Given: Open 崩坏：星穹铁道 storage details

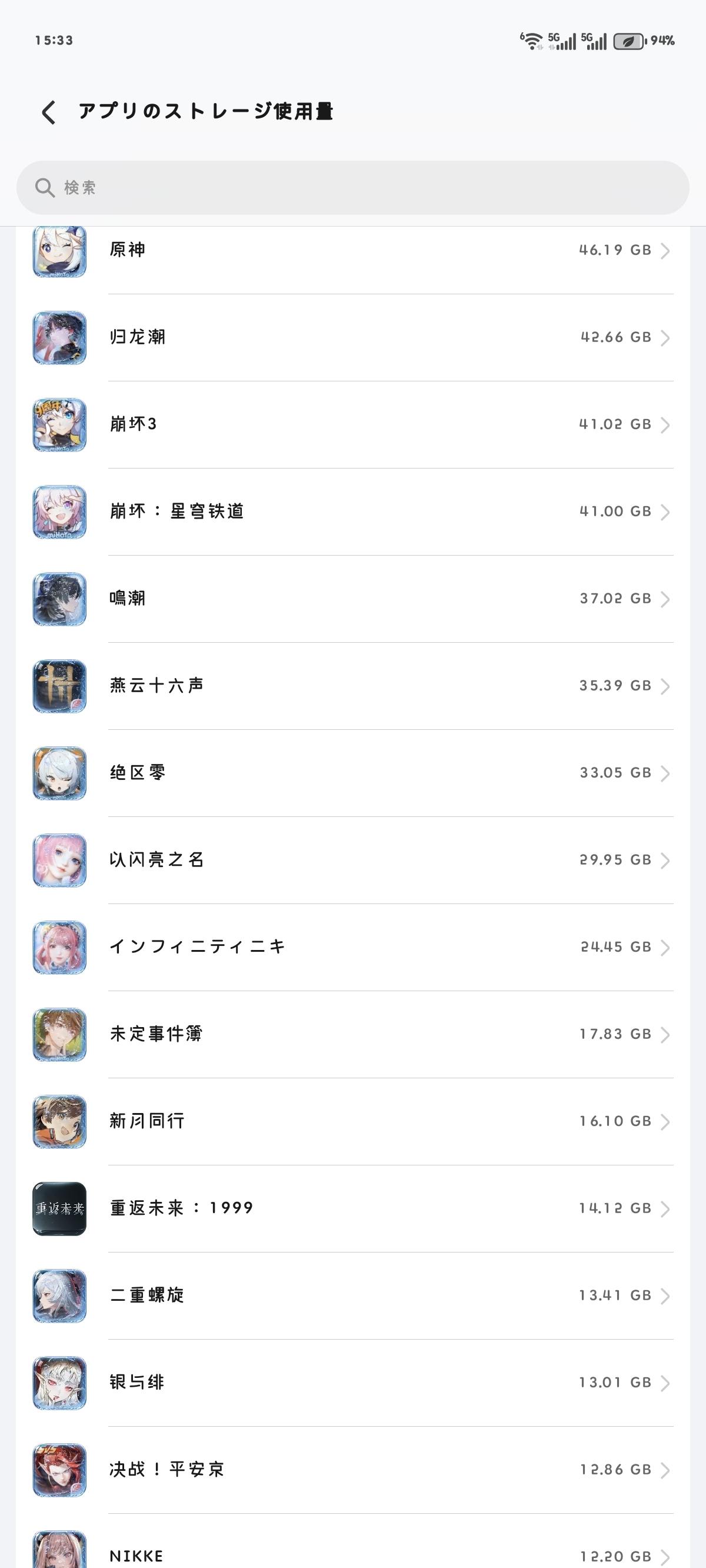Looking at the screenshot, I should point(353,512).
